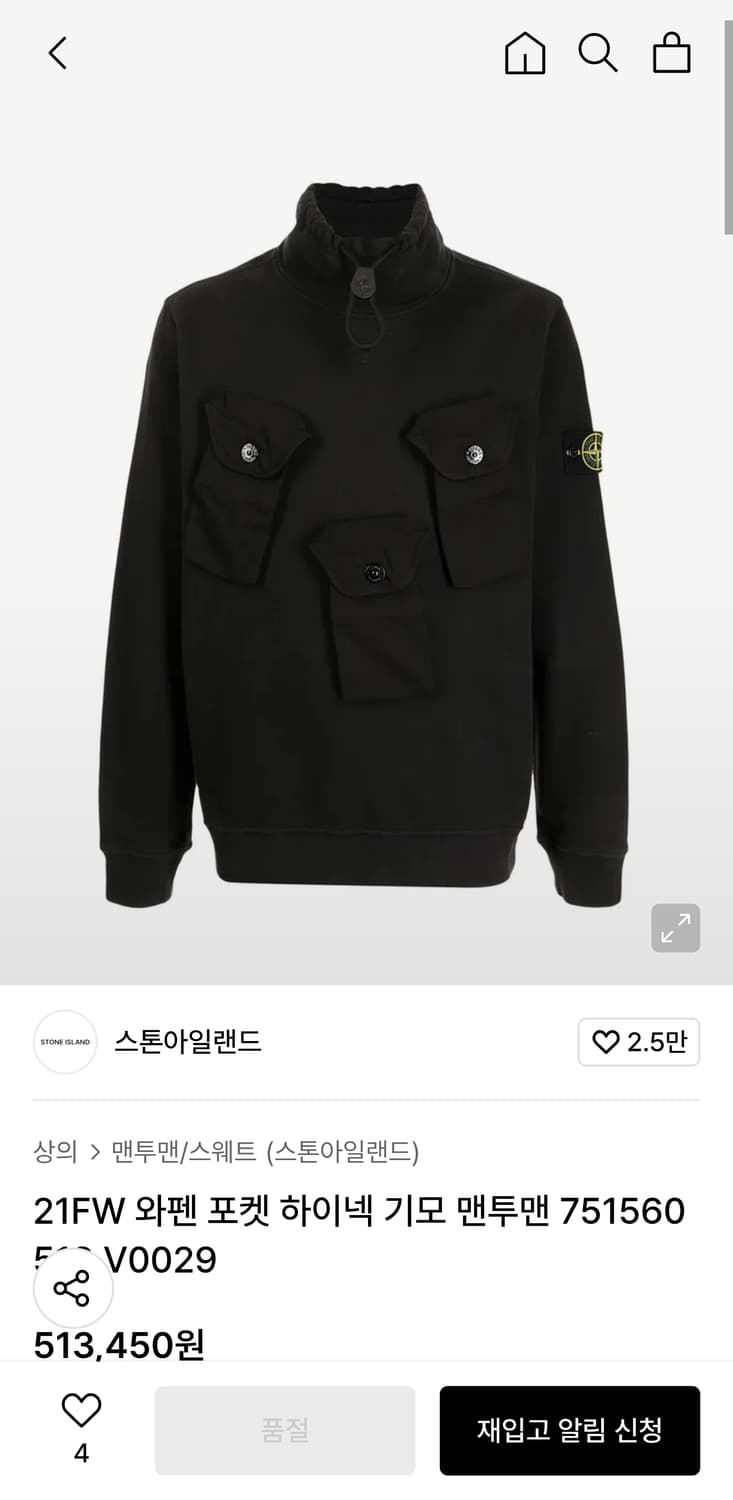The image size is (733, 1500).
Task: Open the shopping bag icon
Action: [x=671, y=54]
